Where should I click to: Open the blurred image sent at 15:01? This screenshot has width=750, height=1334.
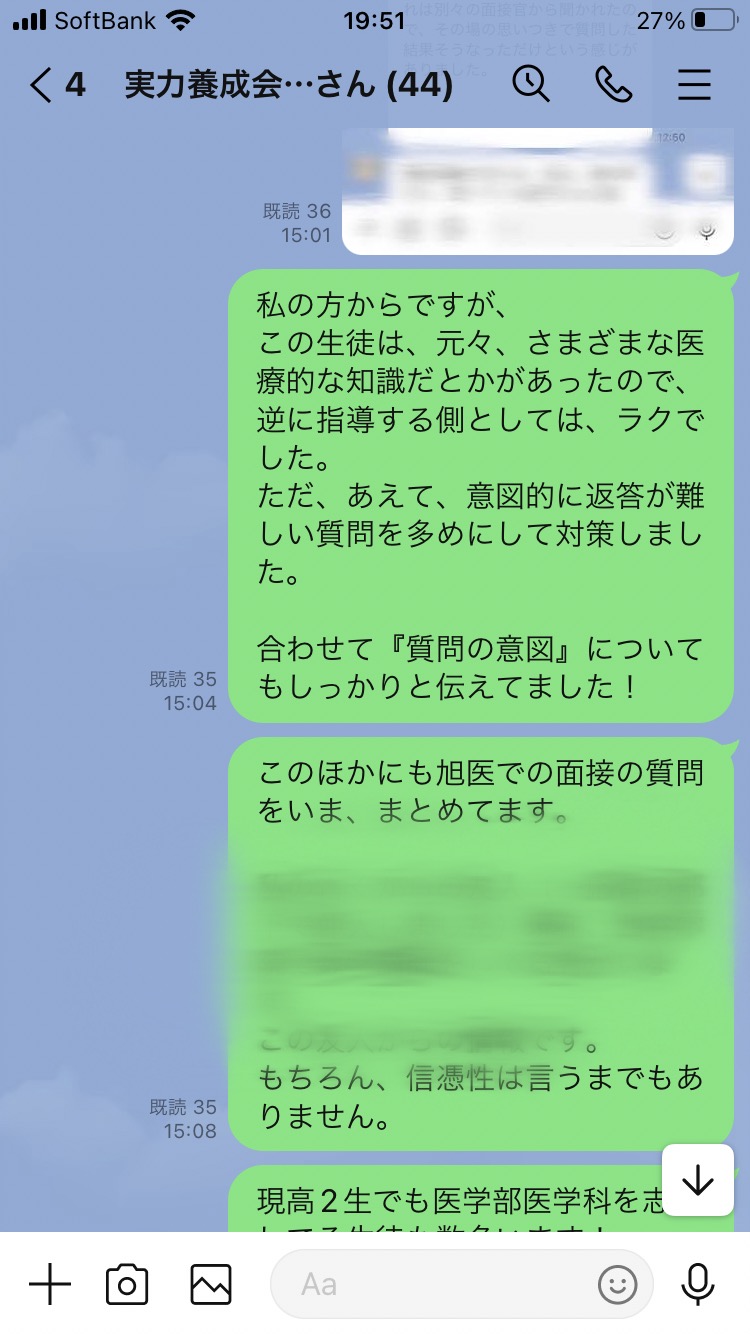click(x=538, y=190)
